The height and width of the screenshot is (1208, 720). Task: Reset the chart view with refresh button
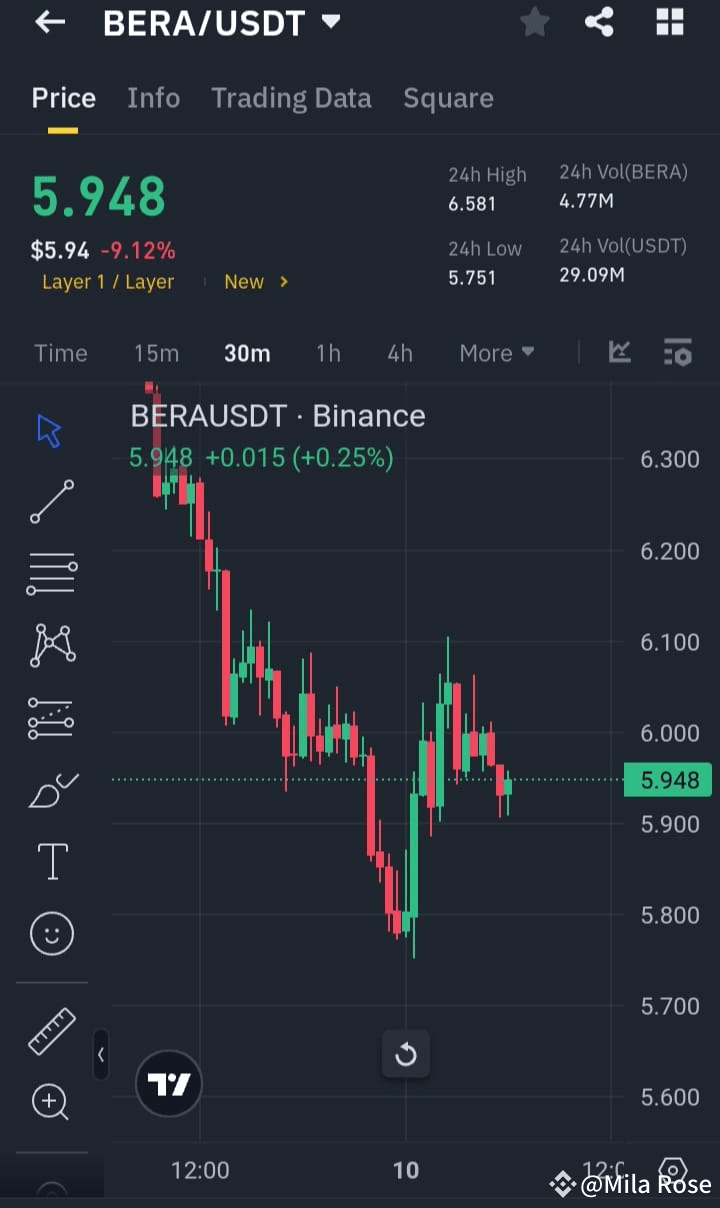coord(406,1054)
